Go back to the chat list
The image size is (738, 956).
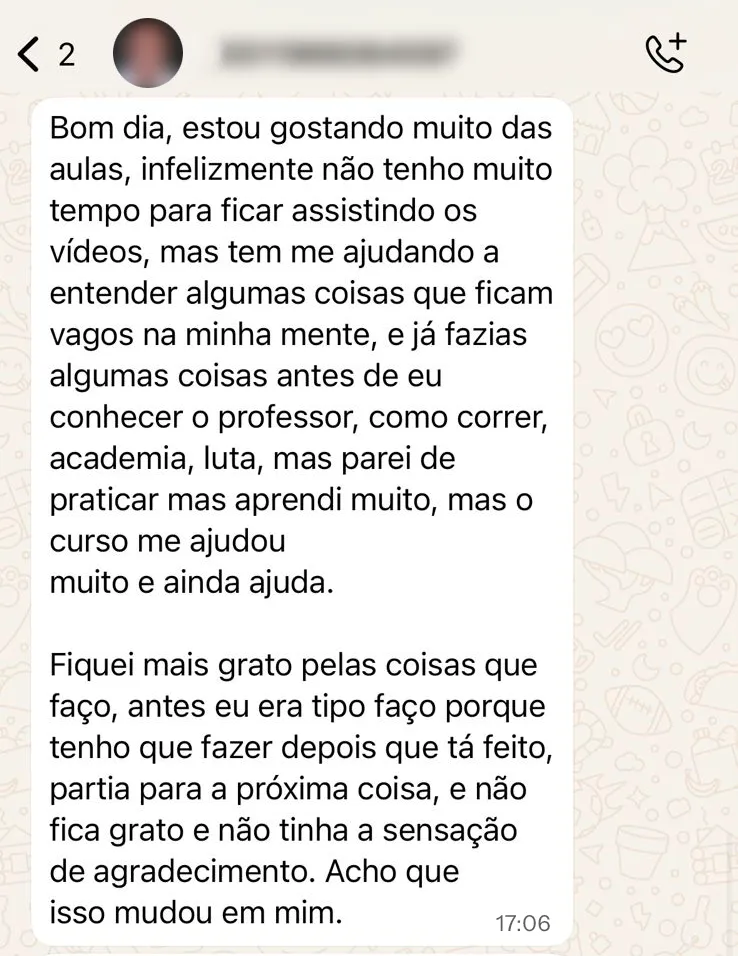(x=32, y=54)
